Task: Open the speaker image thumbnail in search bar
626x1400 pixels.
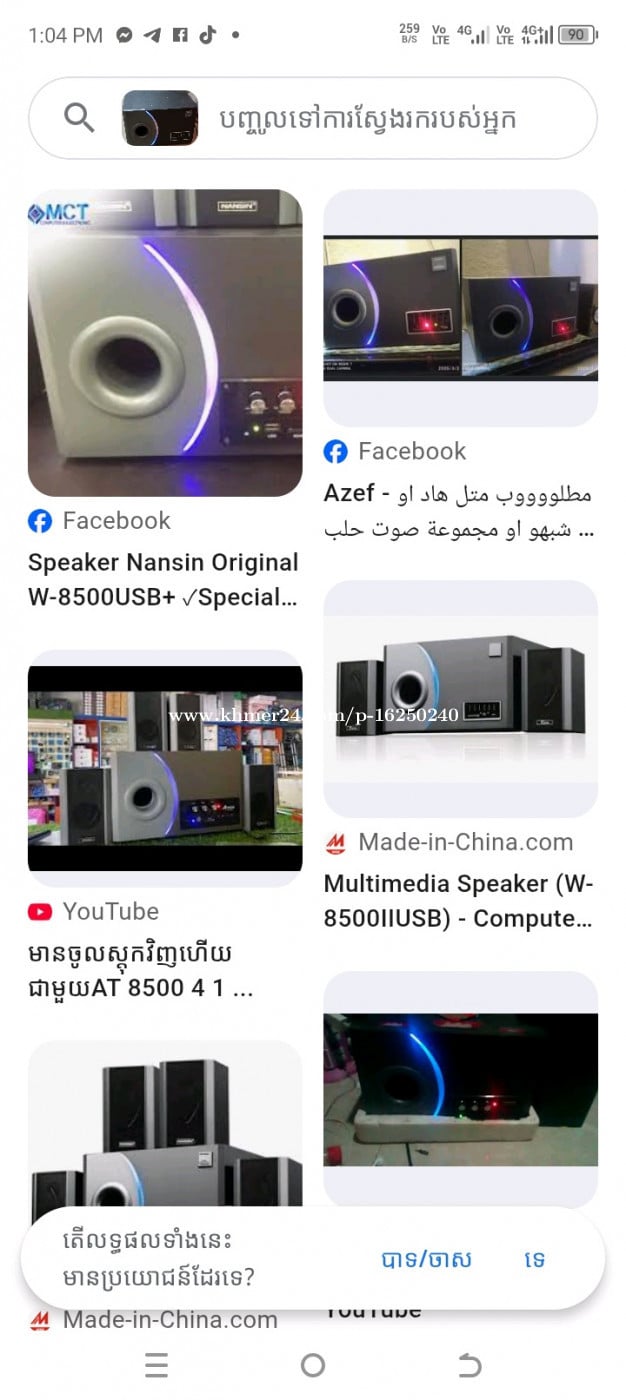Action: pos(160,118)
